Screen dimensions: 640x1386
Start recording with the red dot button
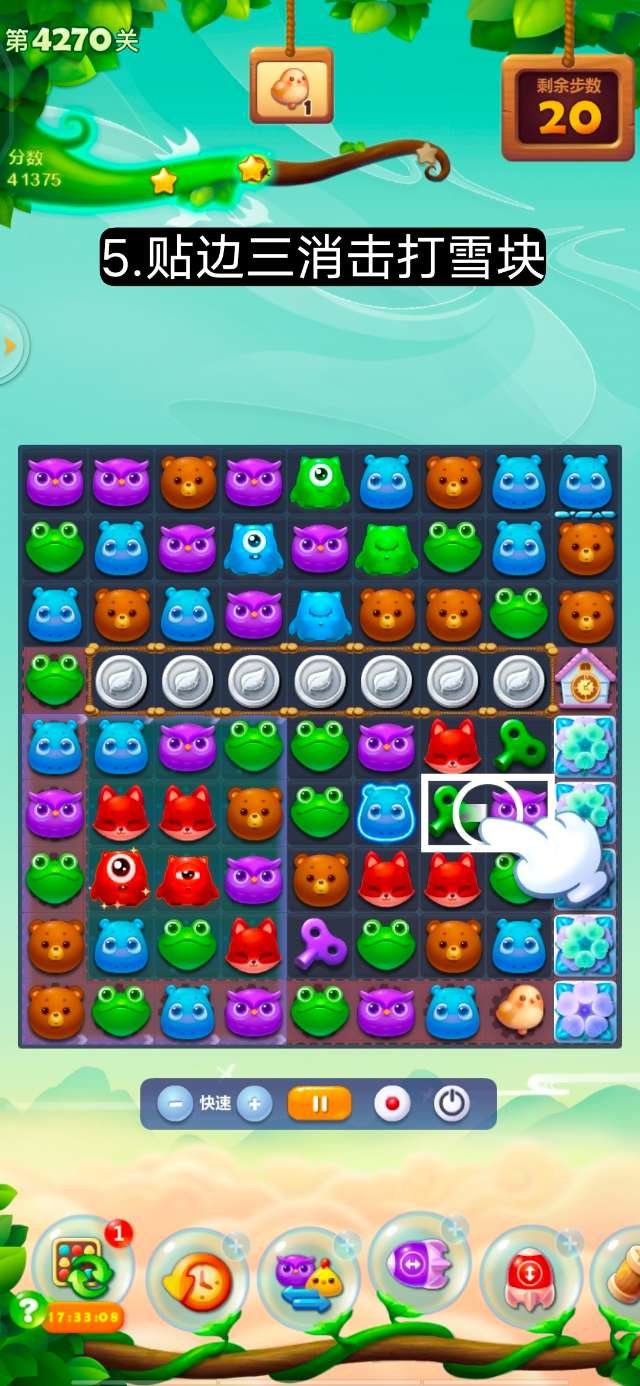[392, 1104]
